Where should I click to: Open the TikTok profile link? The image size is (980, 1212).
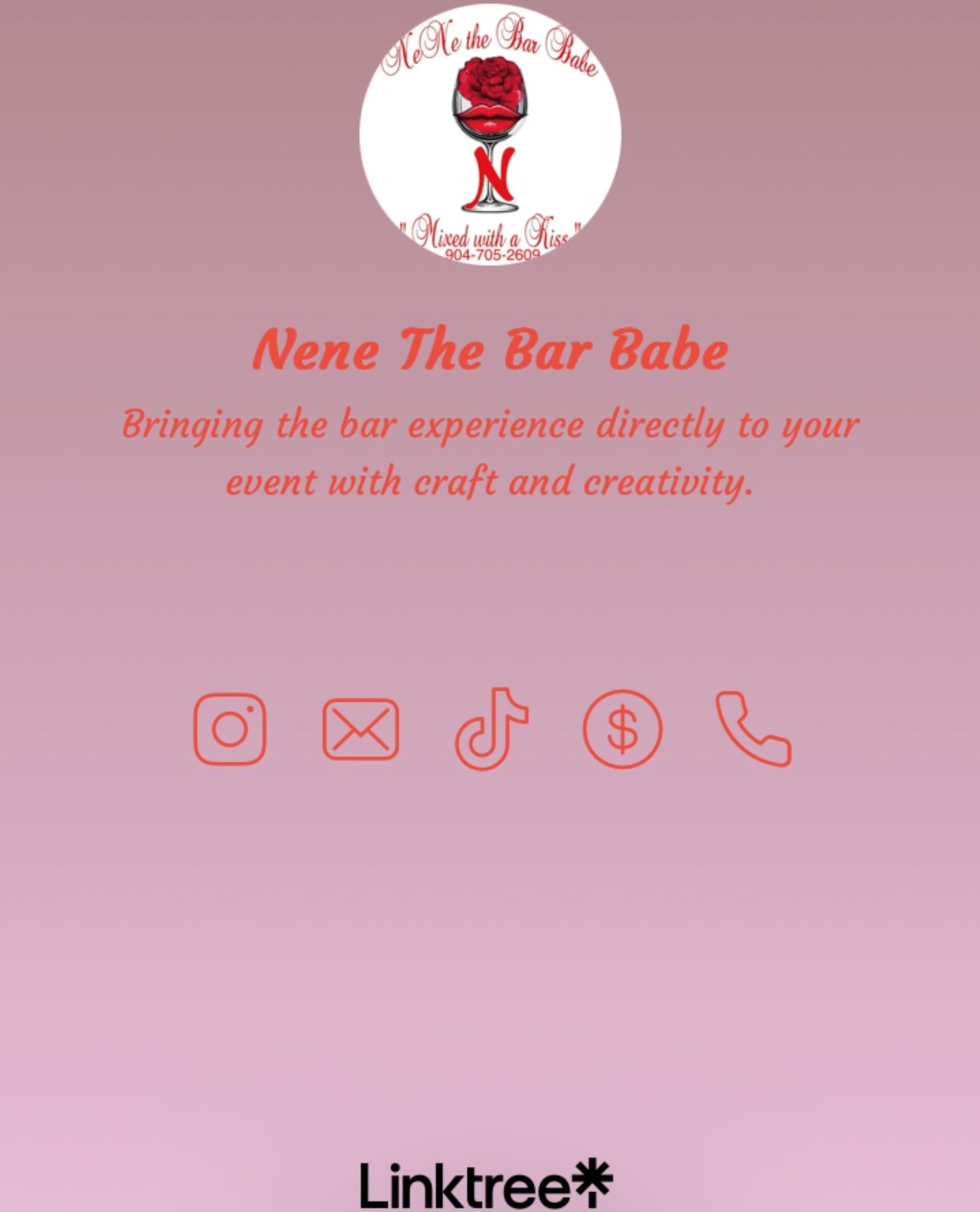click(491, 729)
